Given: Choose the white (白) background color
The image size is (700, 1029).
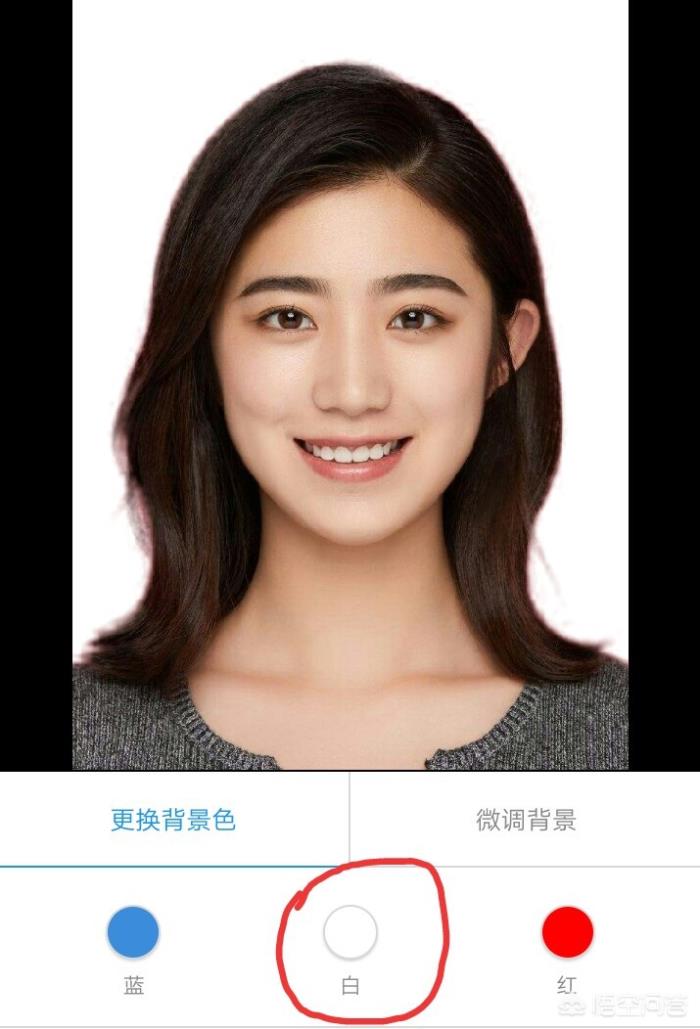Looking at the screenshot, I should pyautogui.click(x=350, y=932).
